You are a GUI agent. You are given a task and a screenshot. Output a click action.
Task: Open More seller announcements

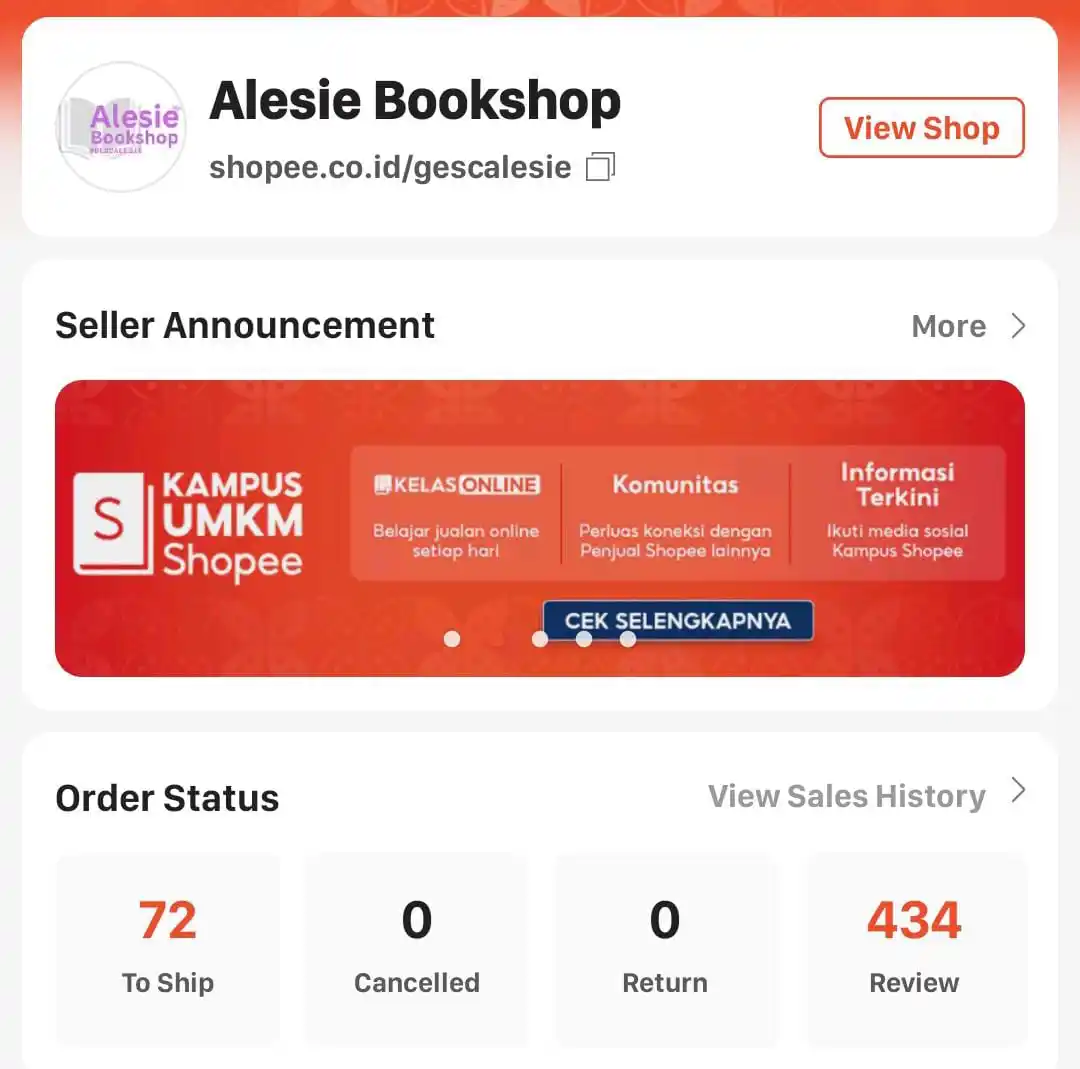(967, 326)
